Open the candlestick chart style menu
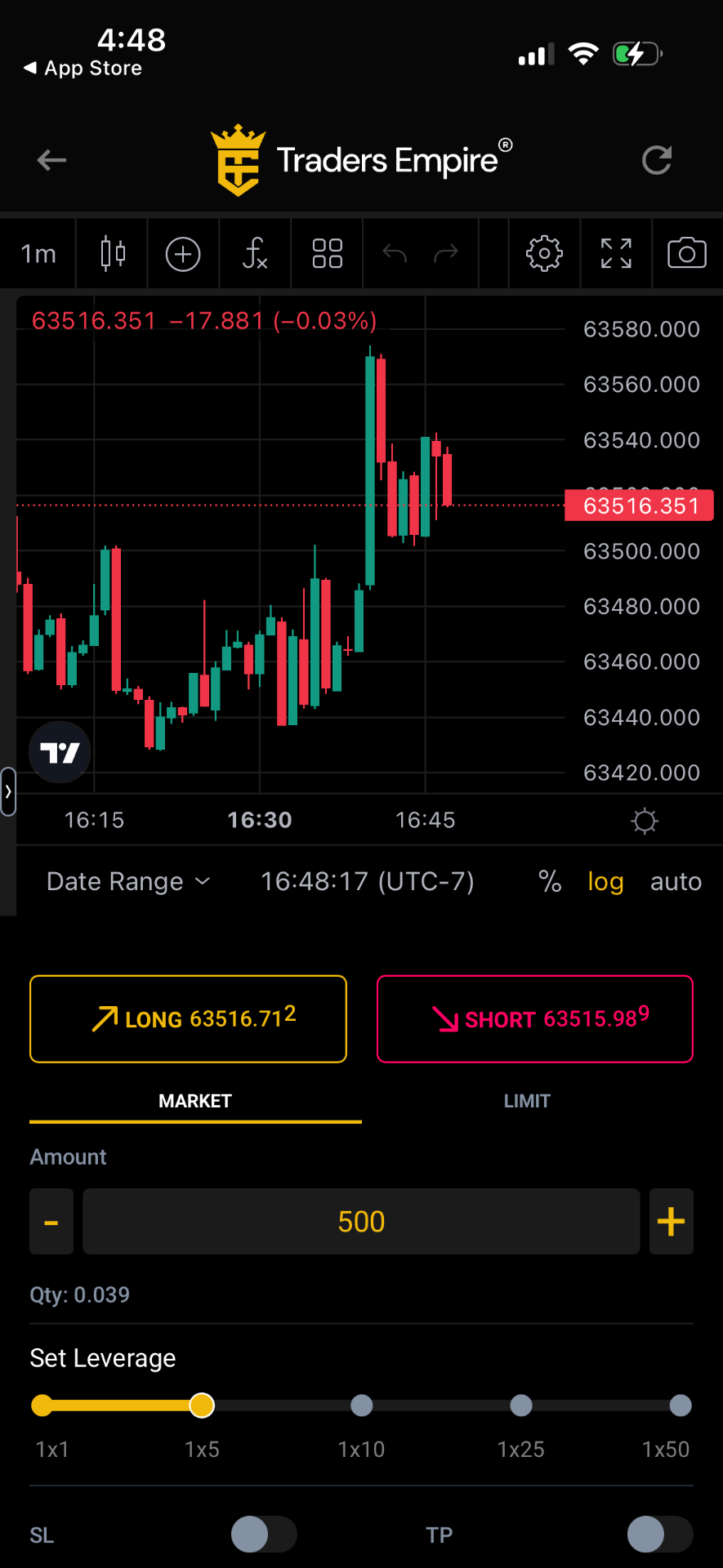The width and height of the screenshot is (723, 1568). [113, 254]
